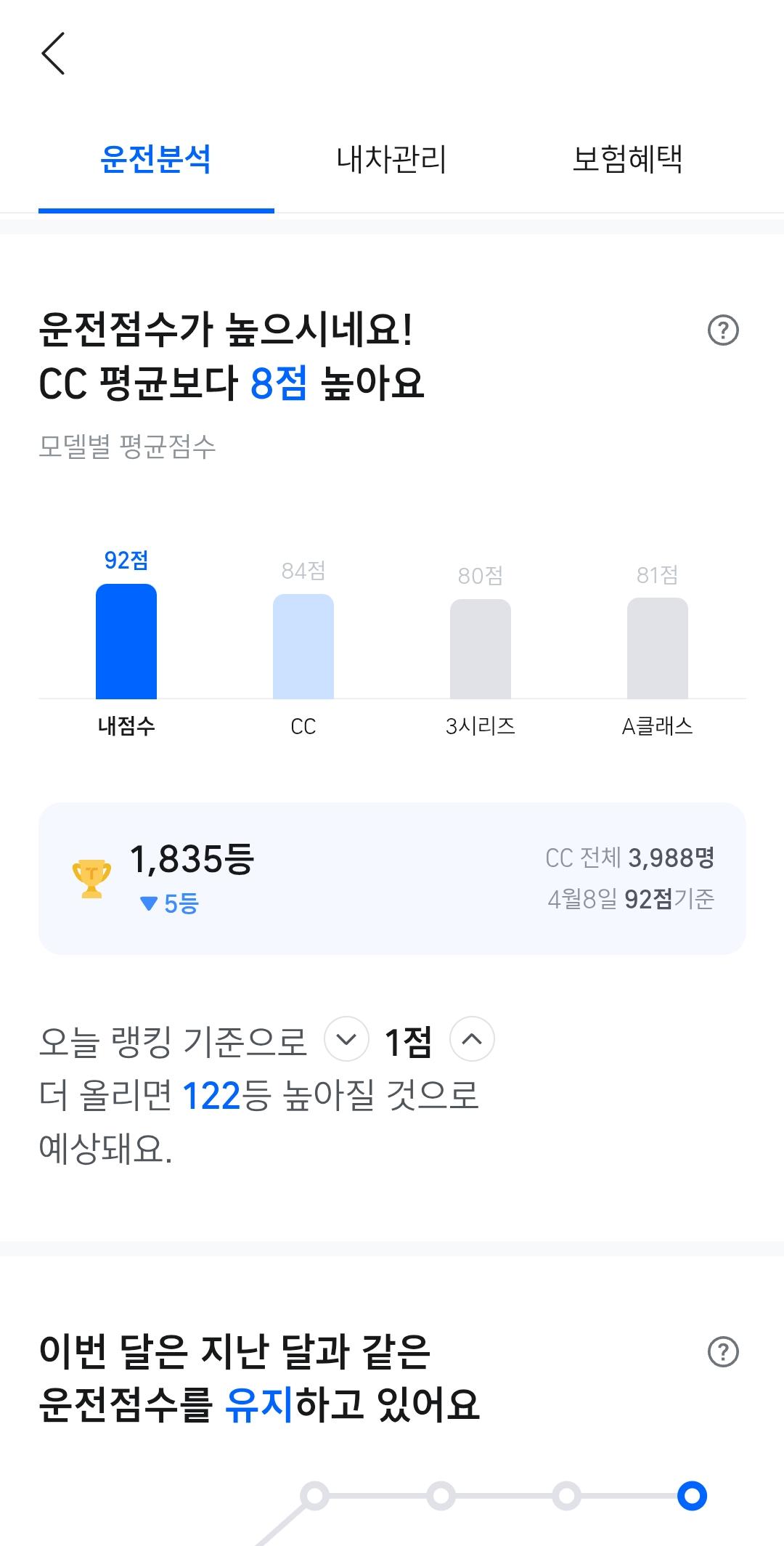The width and height of the screenshot is (784, 1546).
Task: Select the 내점수 92점 blue bar
Action: tap(126, 643)
